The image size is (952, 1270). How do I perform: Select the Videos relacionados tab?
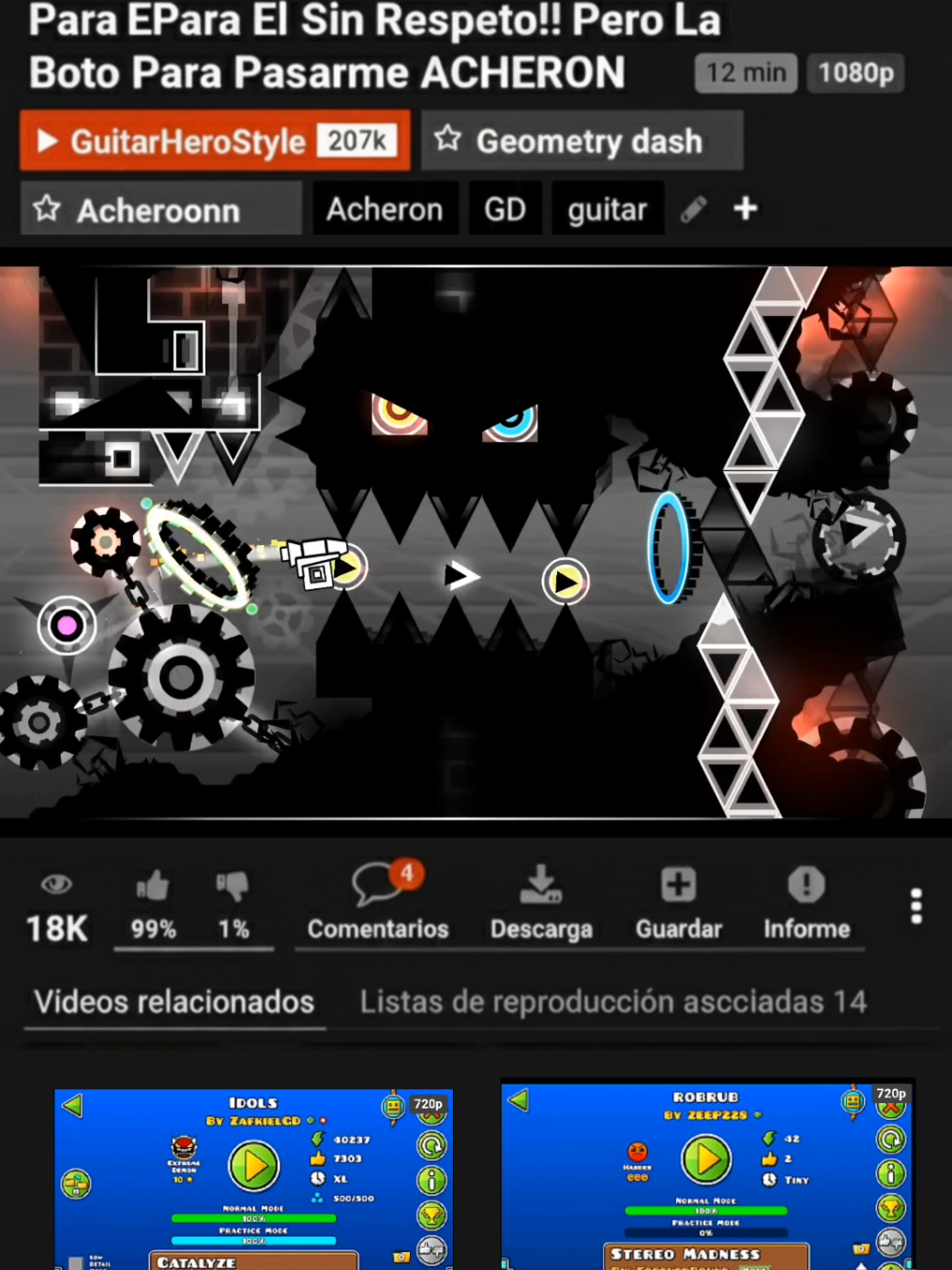pos(173,1002)
